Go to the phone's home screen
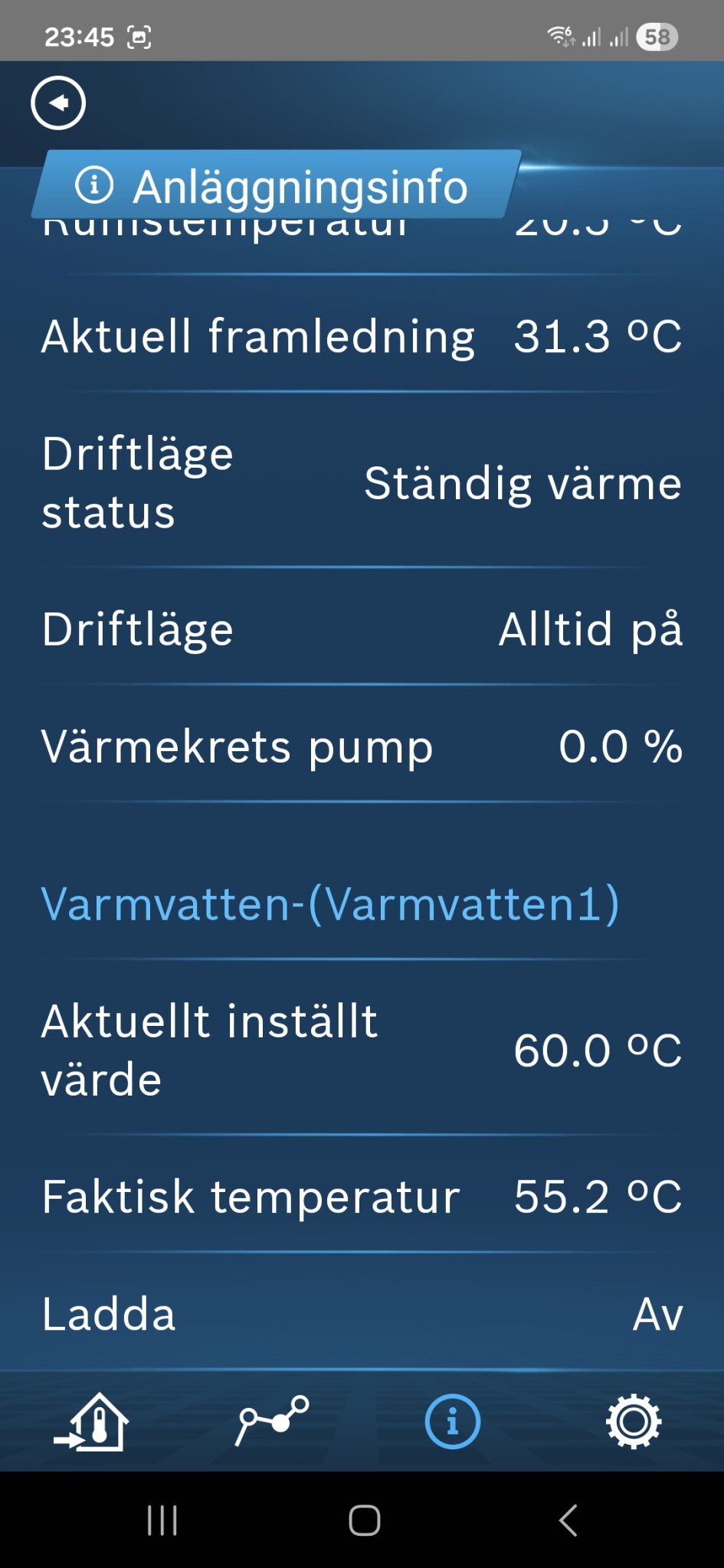The width and height of the screenshot is (724, 1568). 364,1521
